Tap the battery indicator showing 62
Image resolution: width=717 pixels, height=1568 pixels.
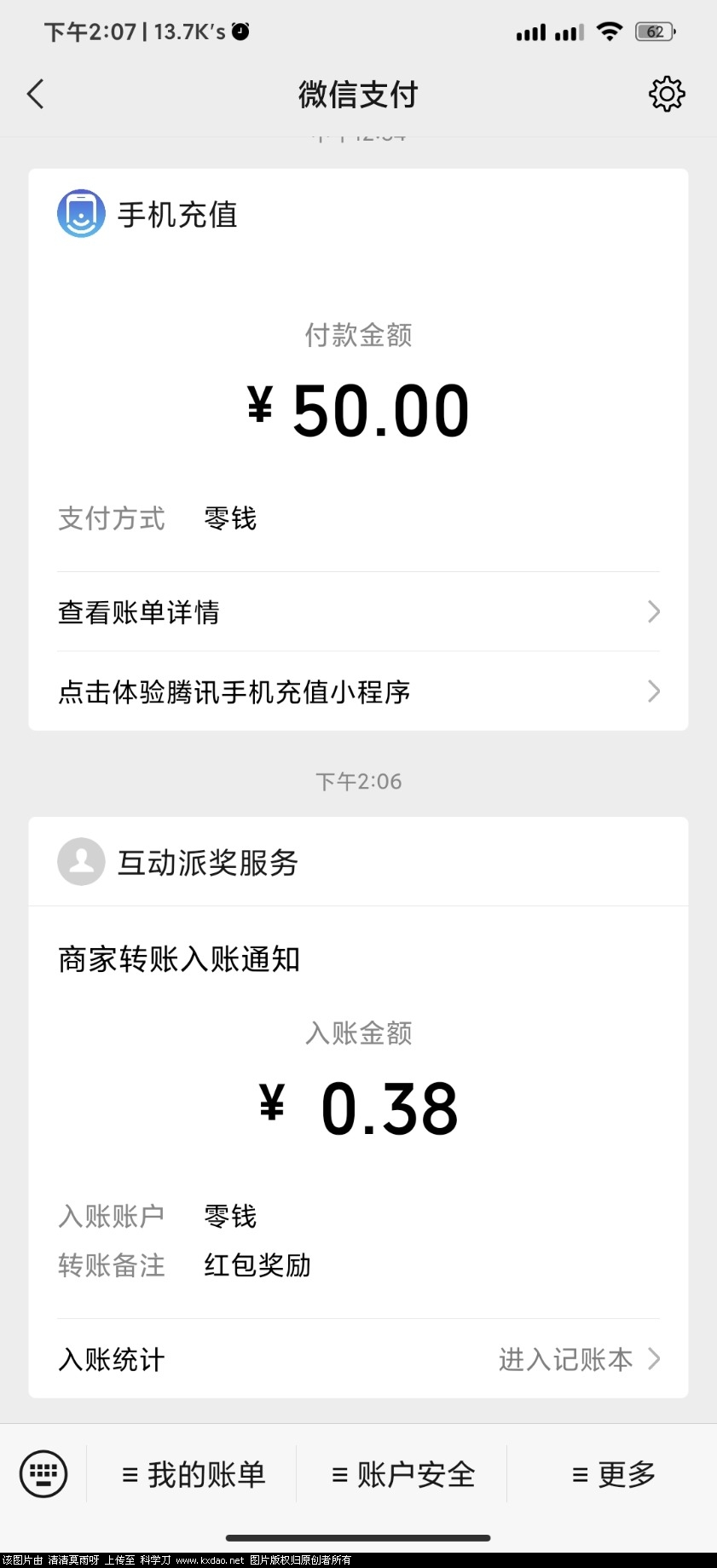[x=654, y=32]
